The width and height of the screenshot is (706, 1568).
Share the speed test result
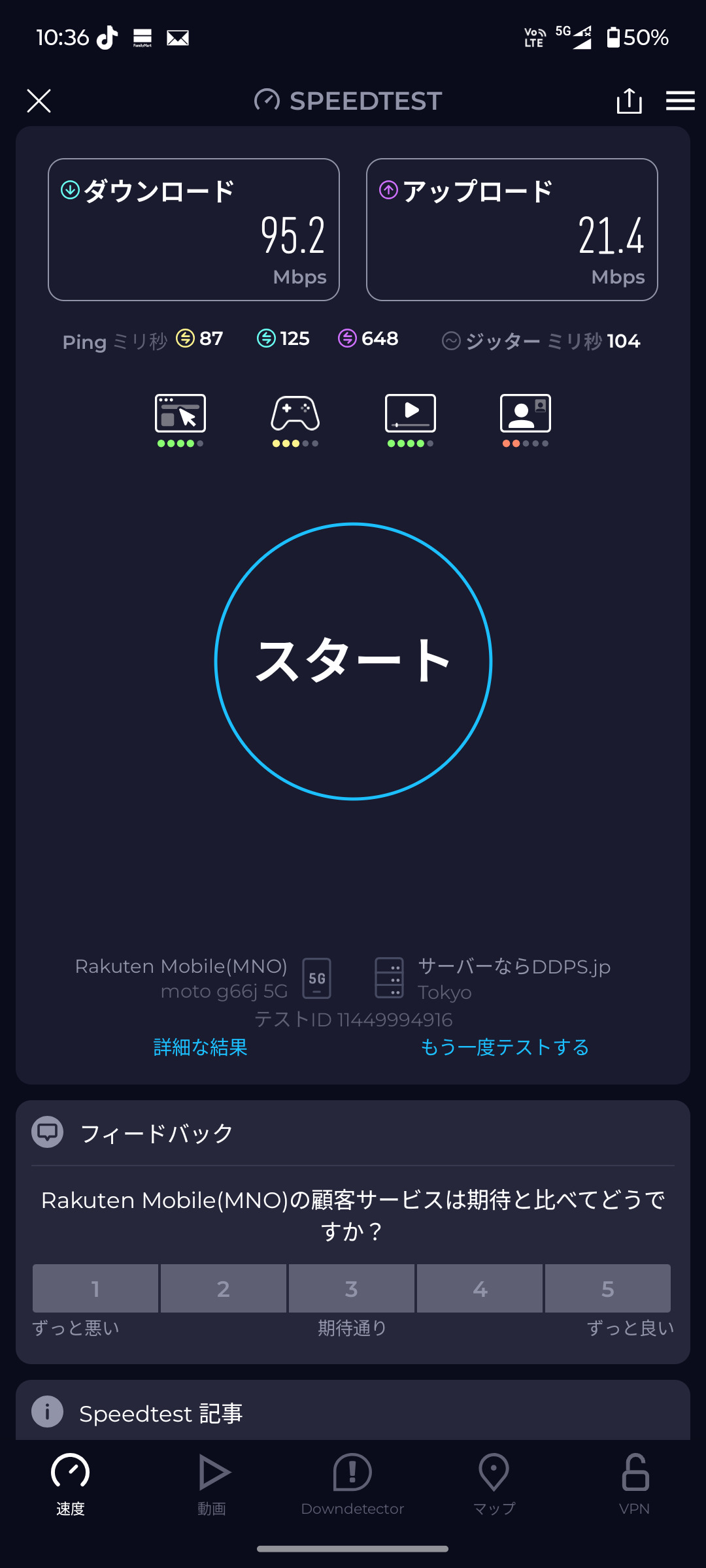[x=629, y=101]
